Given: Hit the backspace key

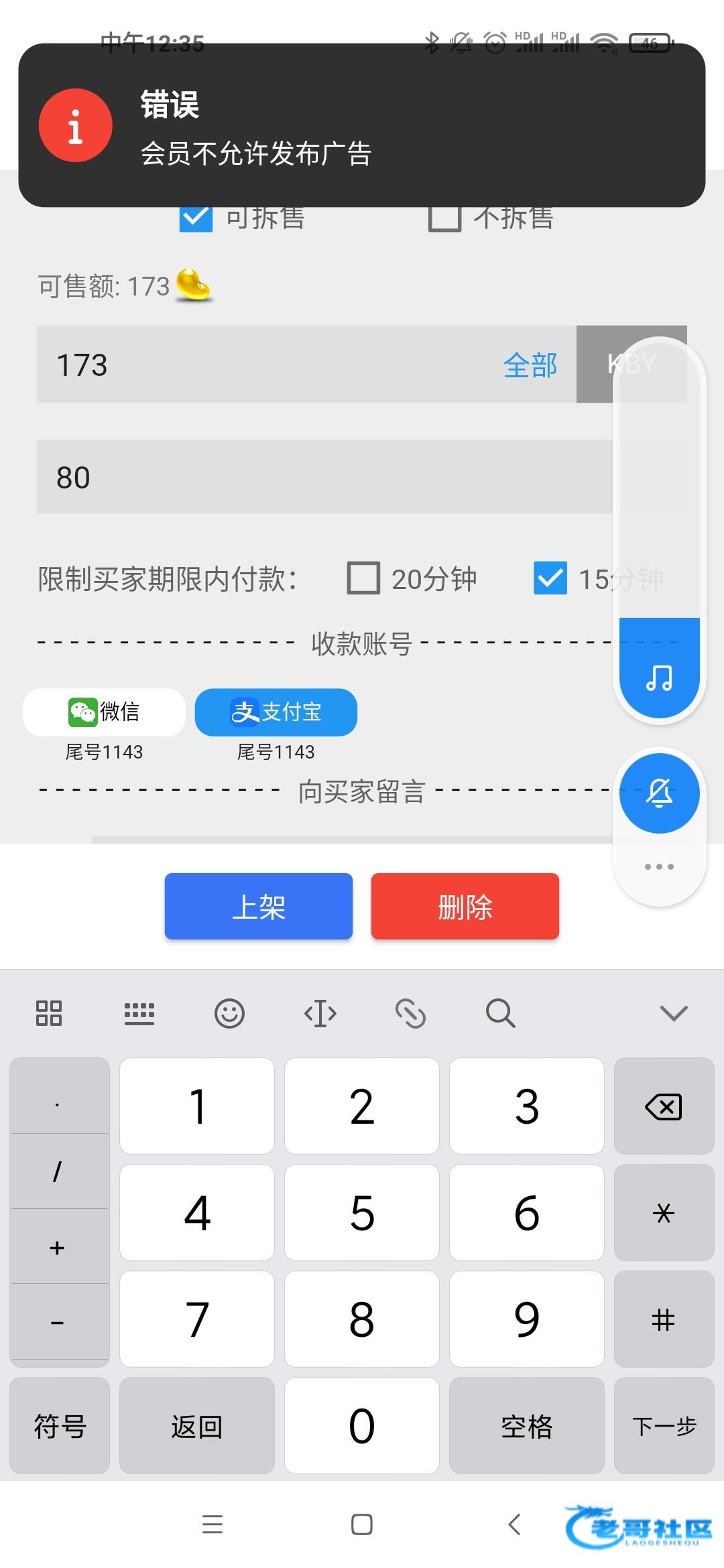Looking at the screenshot, I should [x=664, y=1106].
